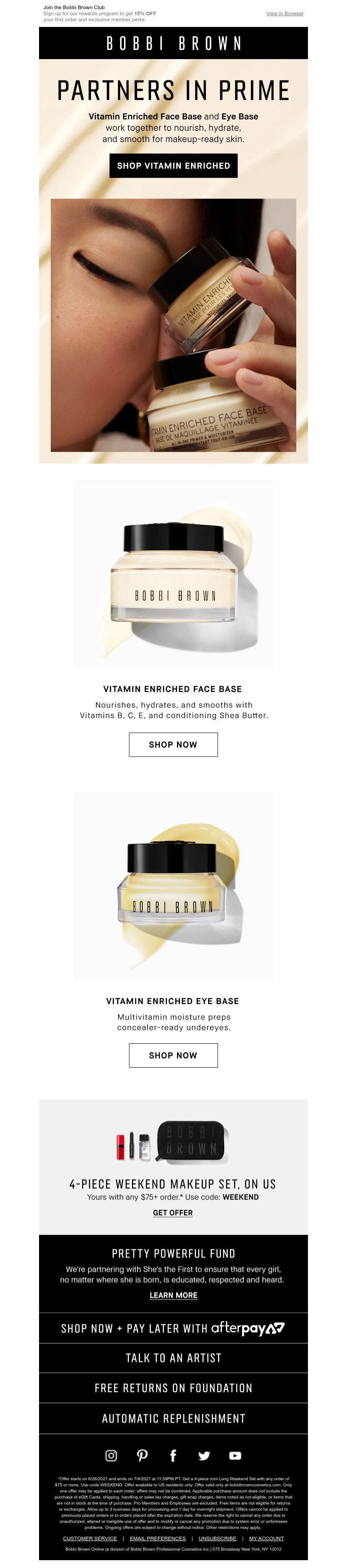Open the YouTube channel
Viewport: 347px width, 1568px height.
pos(235,1456)
